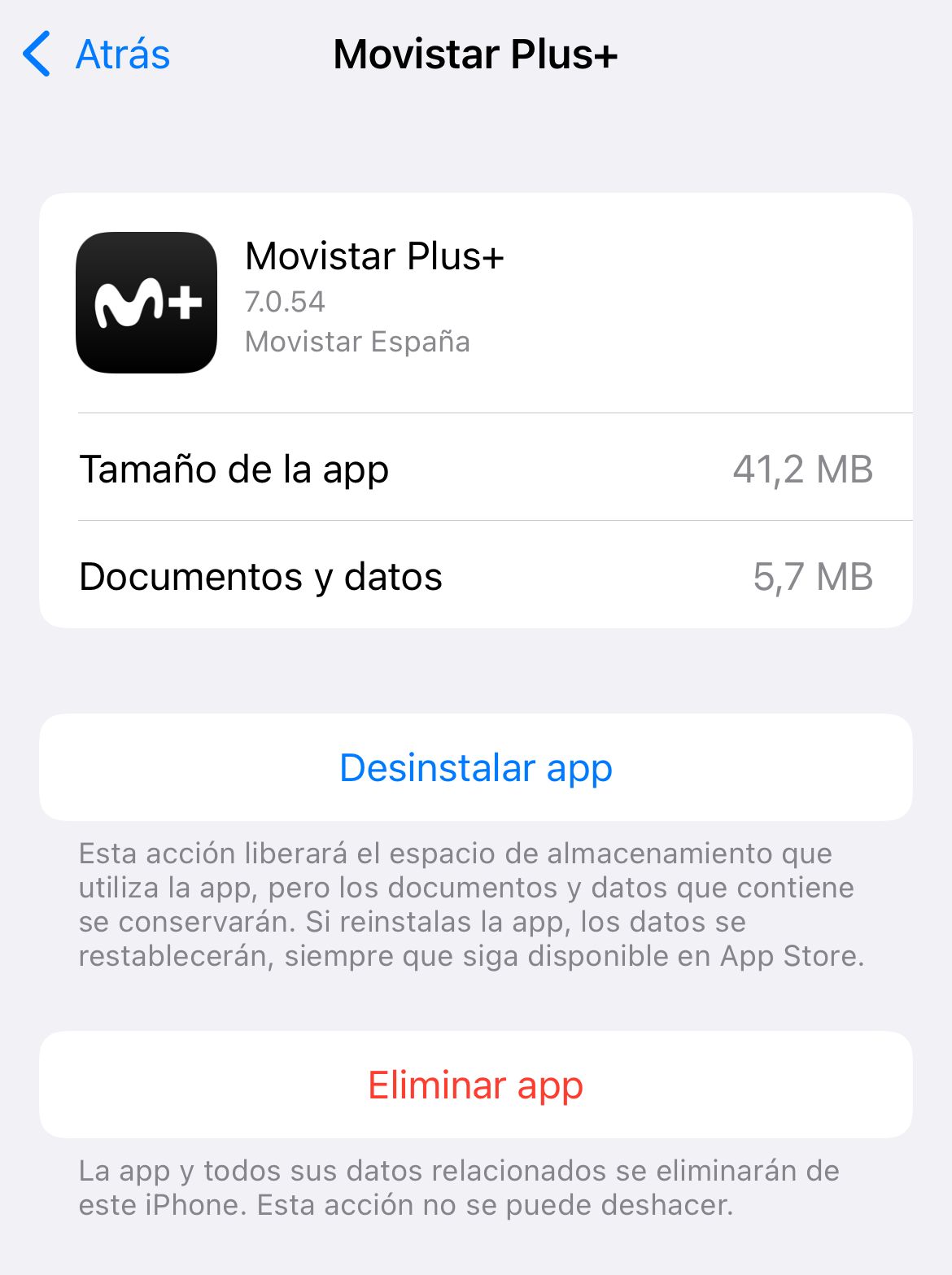952x1275 pixels.
Task: Tap Desinstalar app to offload Movistar Plus+
Action: pyautogui.click(x=476, y=767)
